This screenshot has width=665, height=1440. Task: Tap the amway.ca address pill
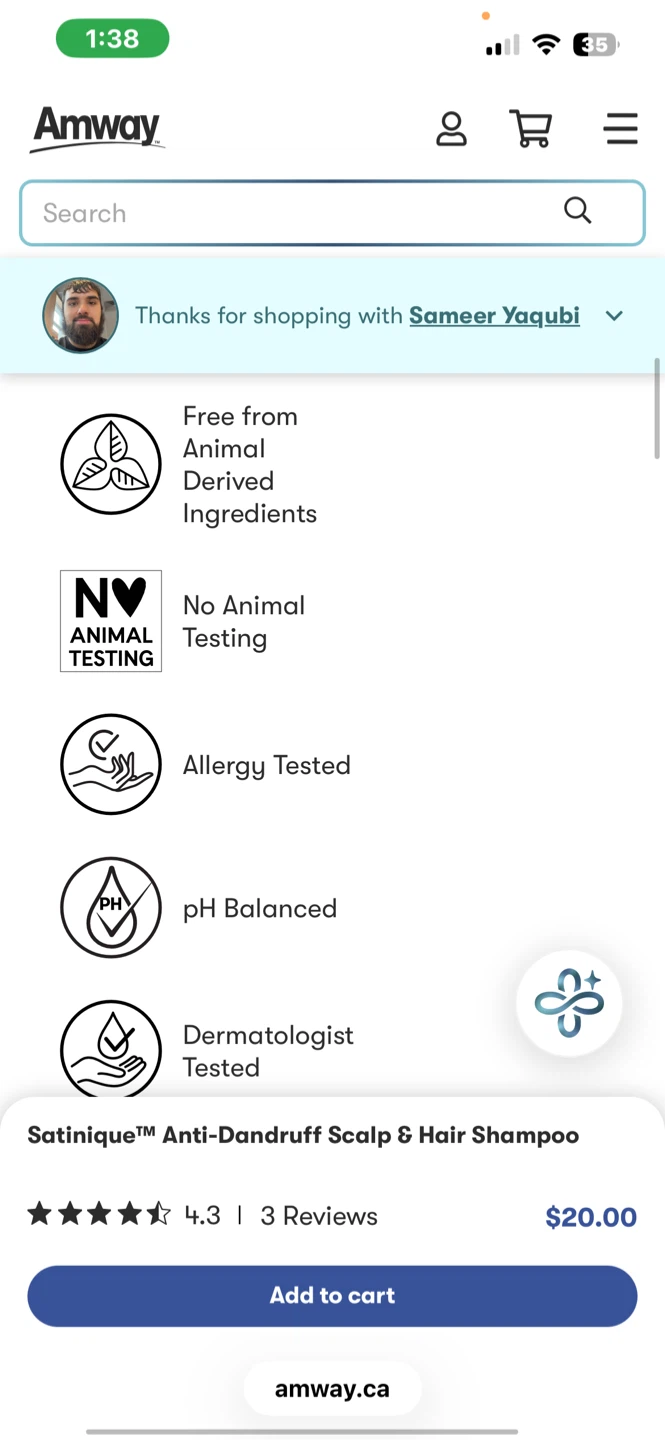coord(332,1389)
